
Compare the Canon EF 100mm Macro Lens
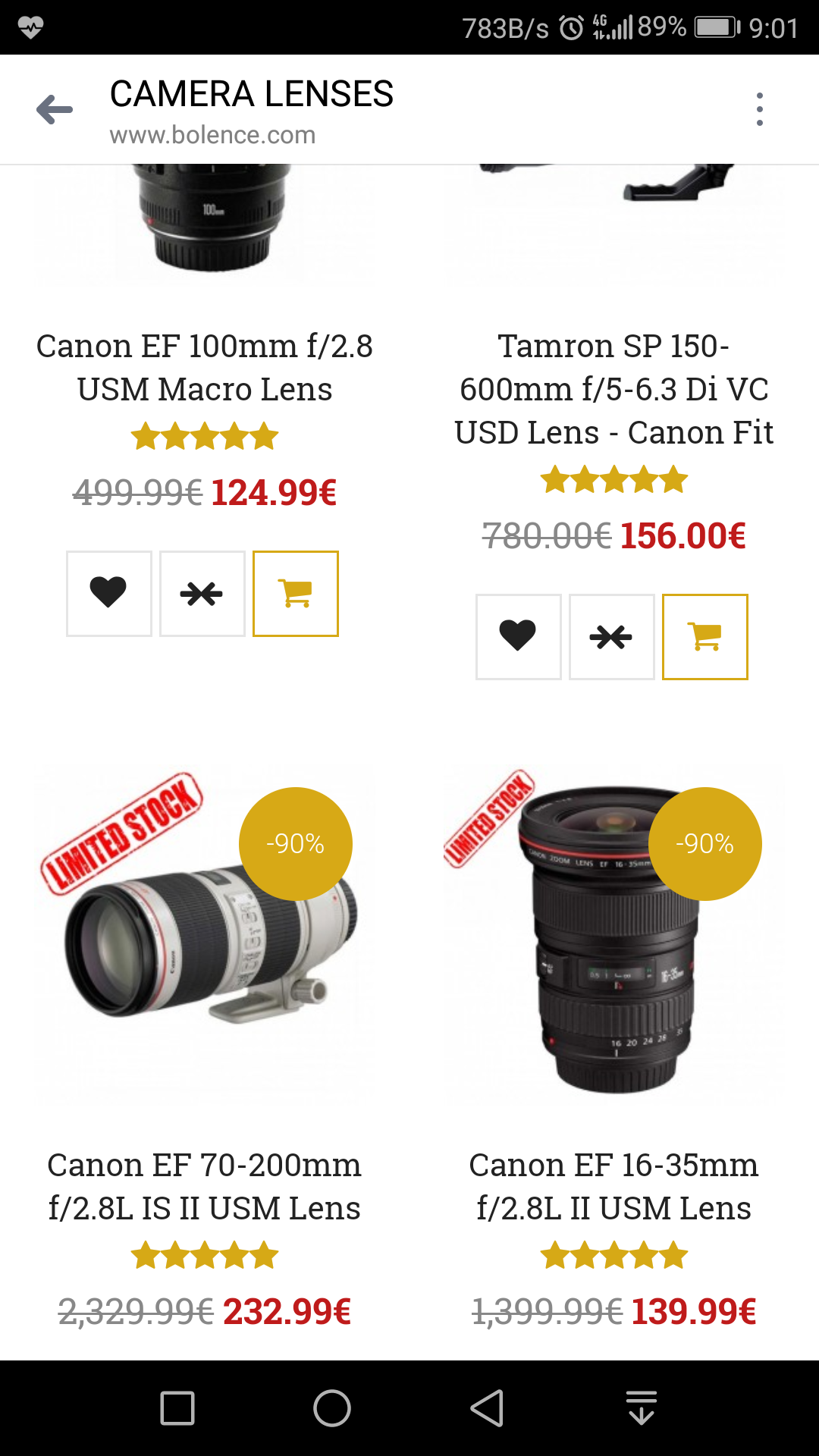coord(202,593)
